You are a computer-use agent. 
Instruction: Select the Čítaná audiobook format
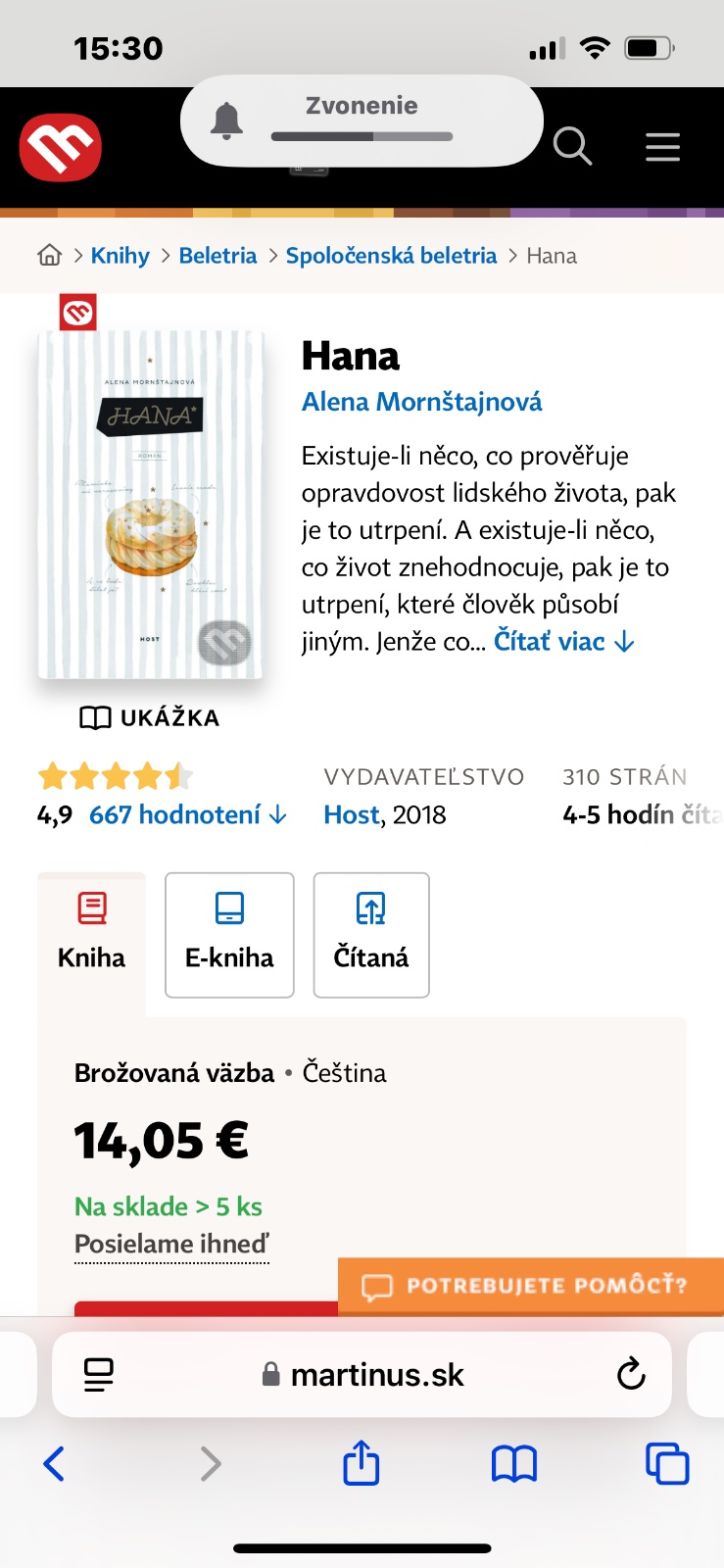pos(370,934)
